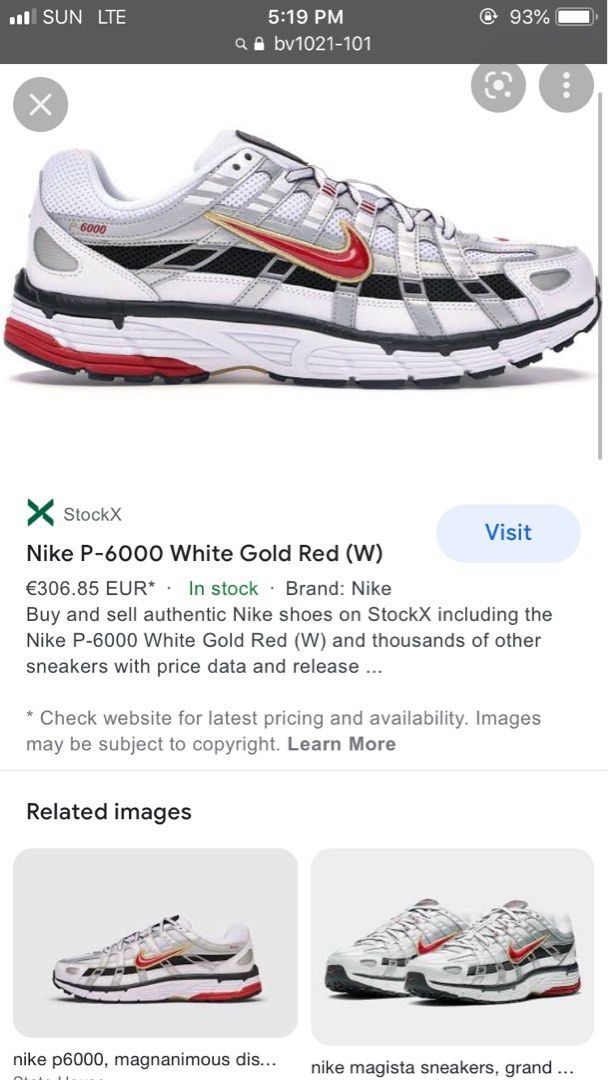Open the three-dot overflow menu
The width and height of the screenshot is (608, 1080).
pos(566,86)
